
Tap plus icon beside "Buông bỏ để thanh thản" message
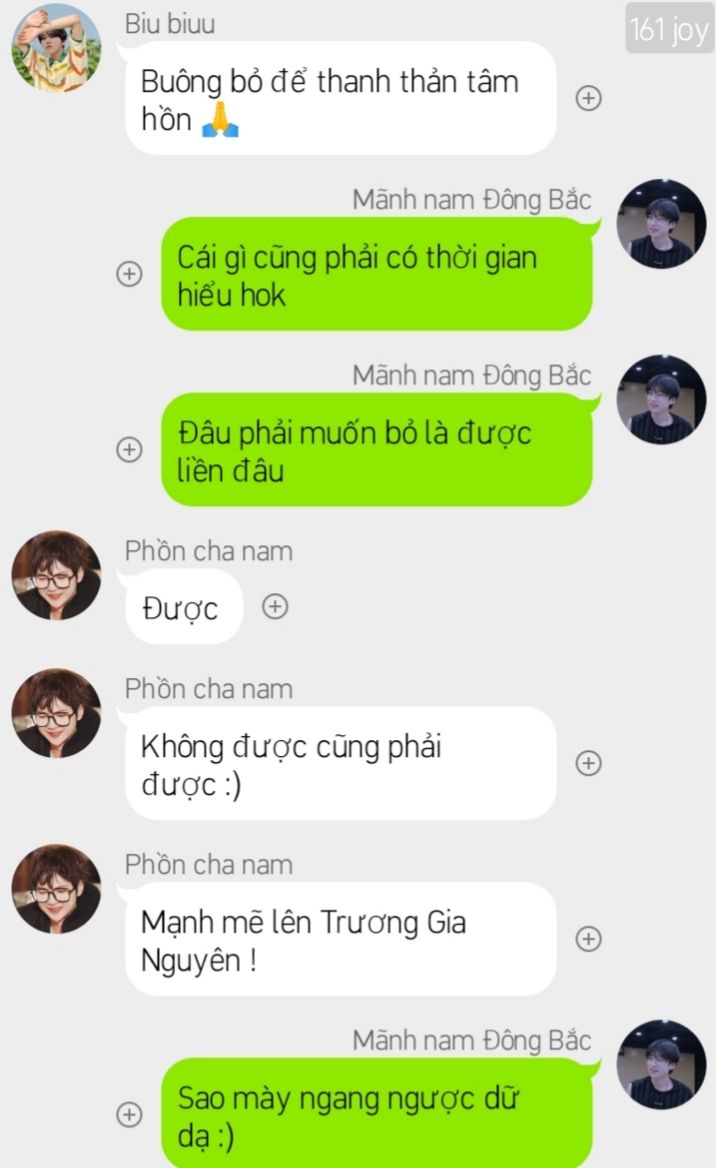tap(589, 98)
